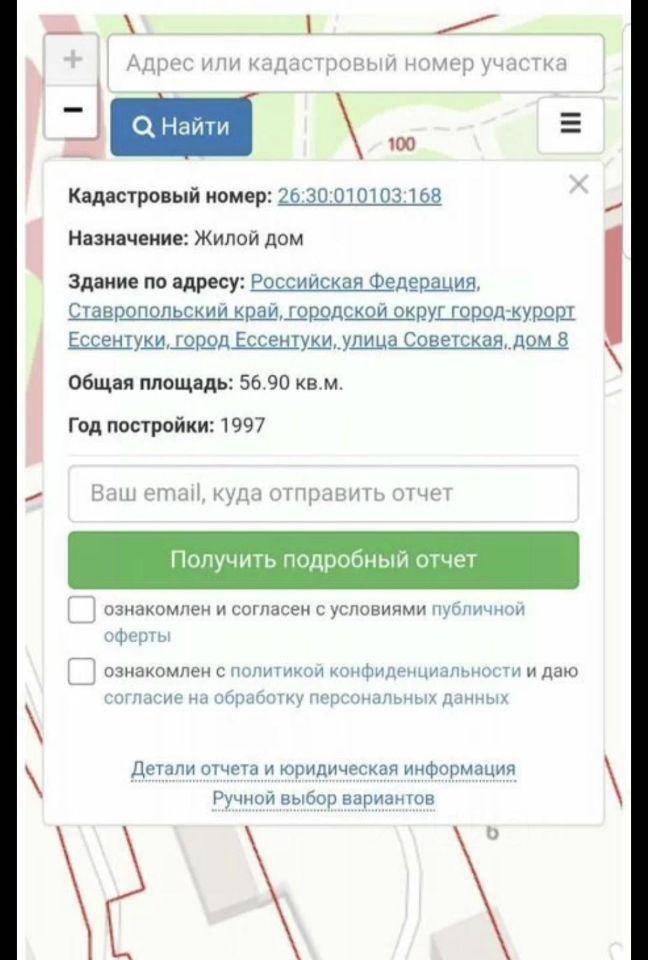Check the privacy policy consent checkbox
This screenshot has width=648, height=960.
click(x=81, y=671)
